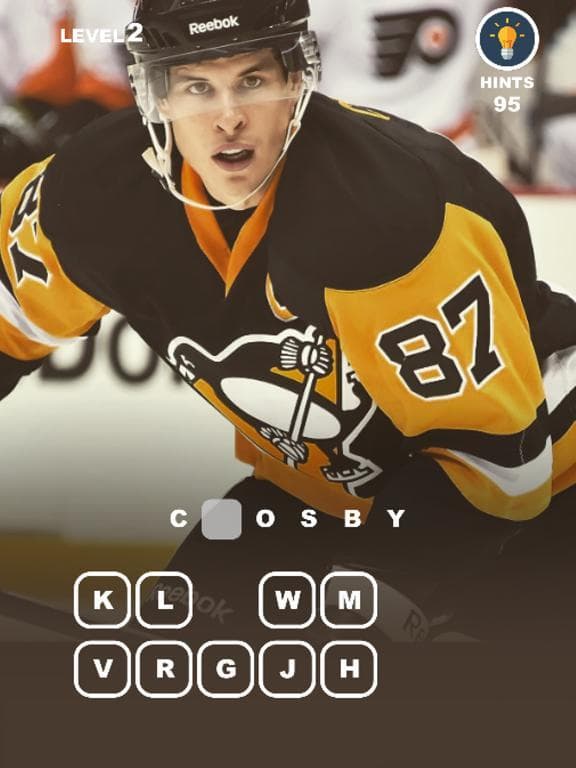Pick the letter L tile
Screen dimensions: 576x768
(x=164, y=600)
